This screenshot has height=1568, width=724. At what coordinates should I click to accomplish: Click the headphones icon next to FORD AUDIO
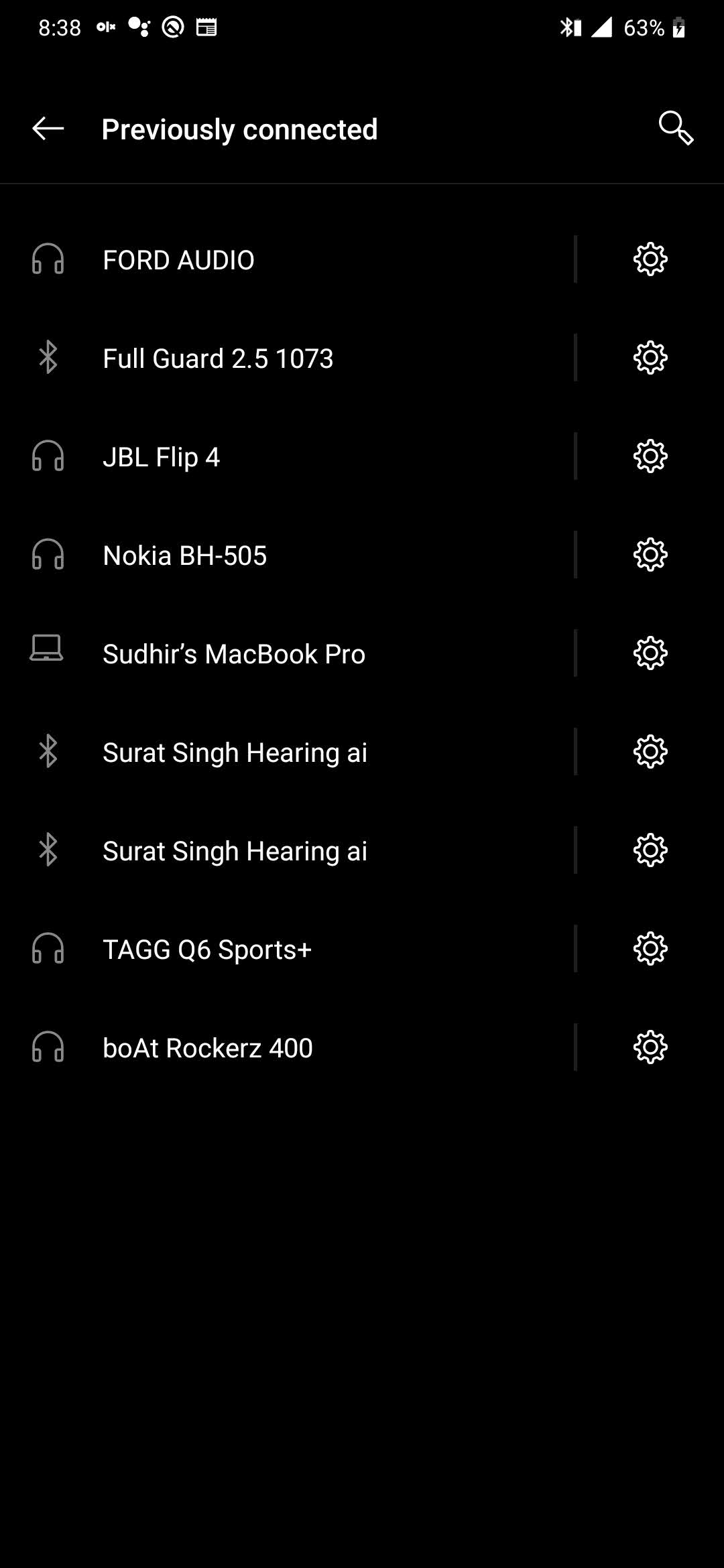(x=47, y=259)
